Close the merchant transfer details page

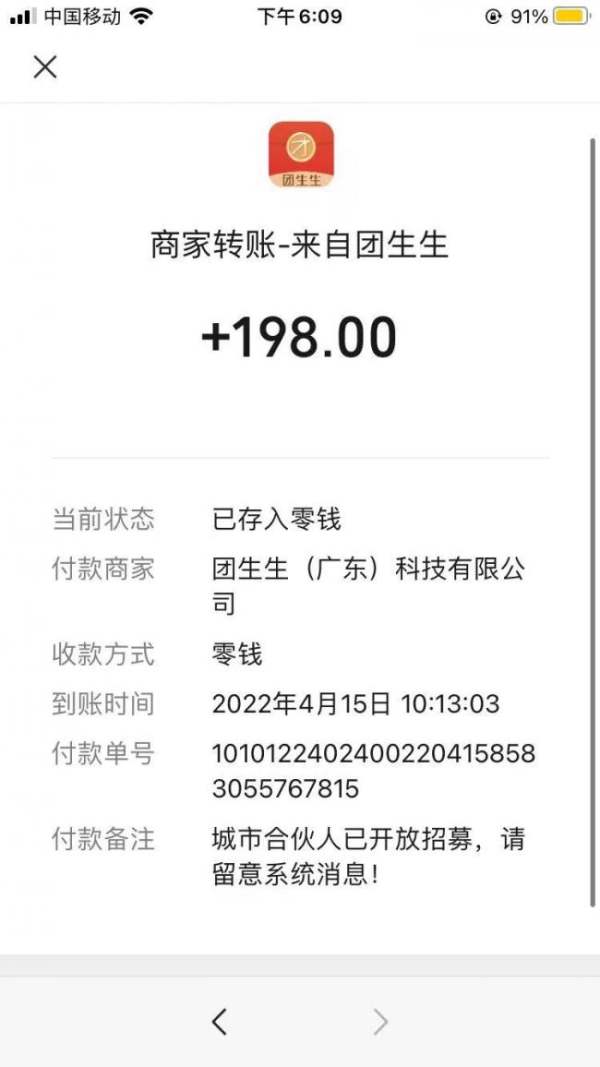[45, 67]
